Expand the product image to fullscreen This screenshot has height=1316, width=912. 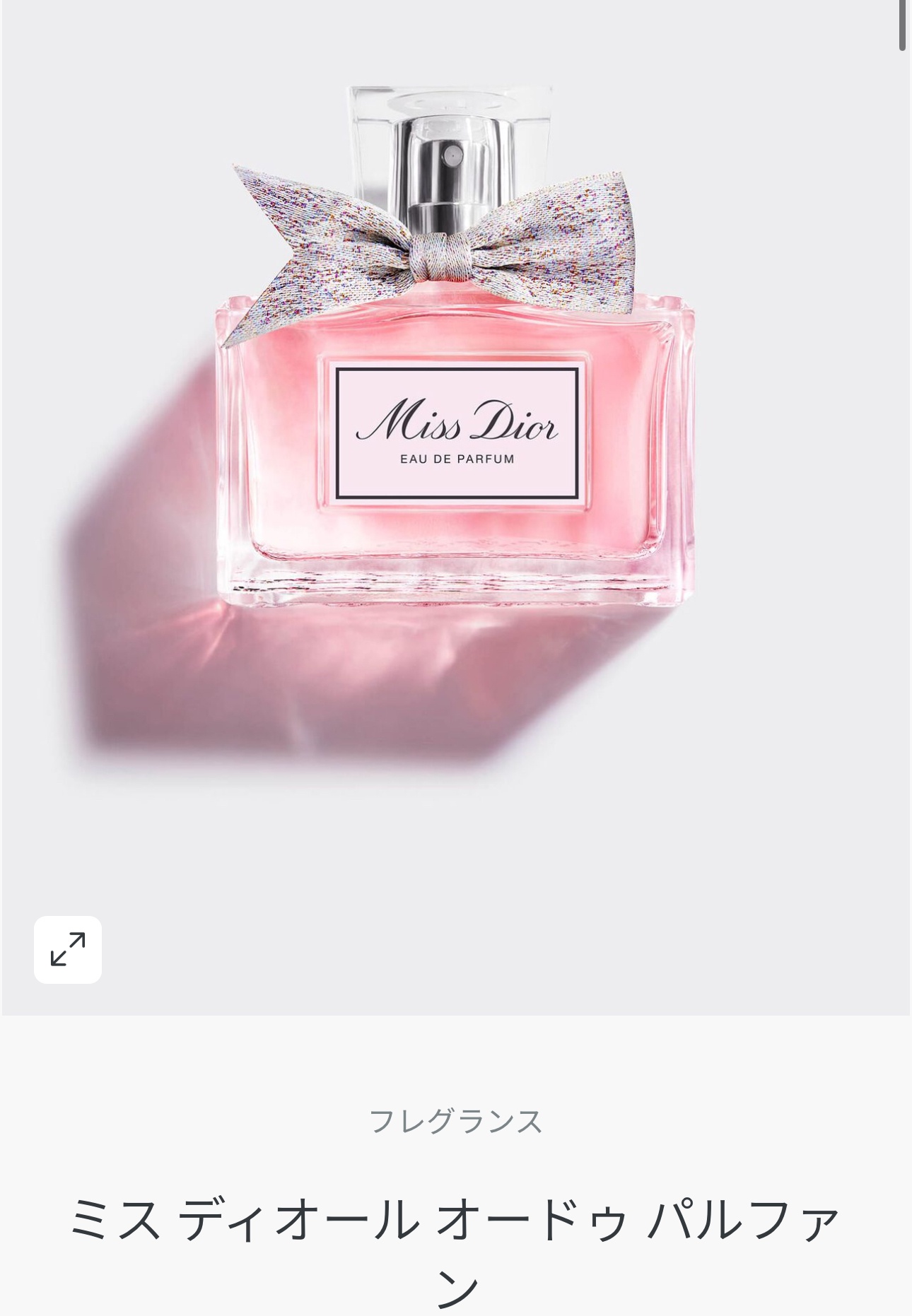68,949
